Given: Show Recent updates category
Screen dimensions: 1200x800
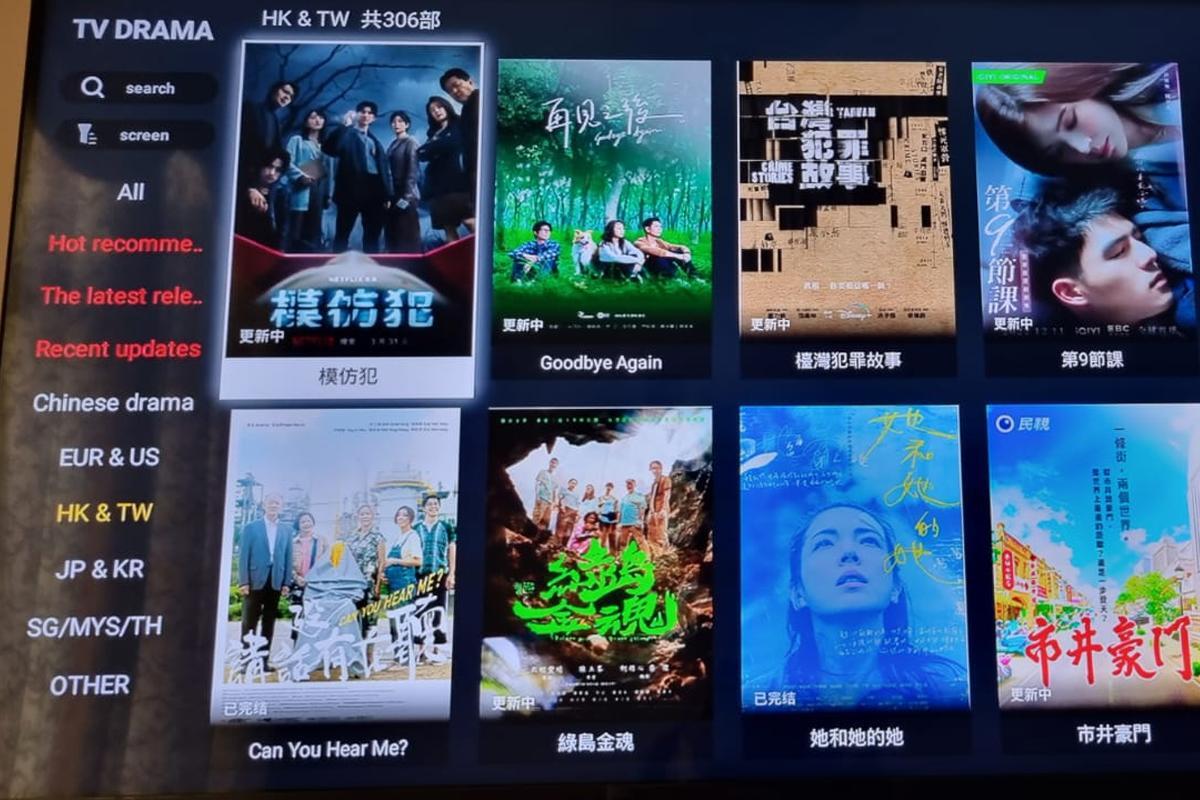Looking at the screenshot, I should tap(118, 349).
